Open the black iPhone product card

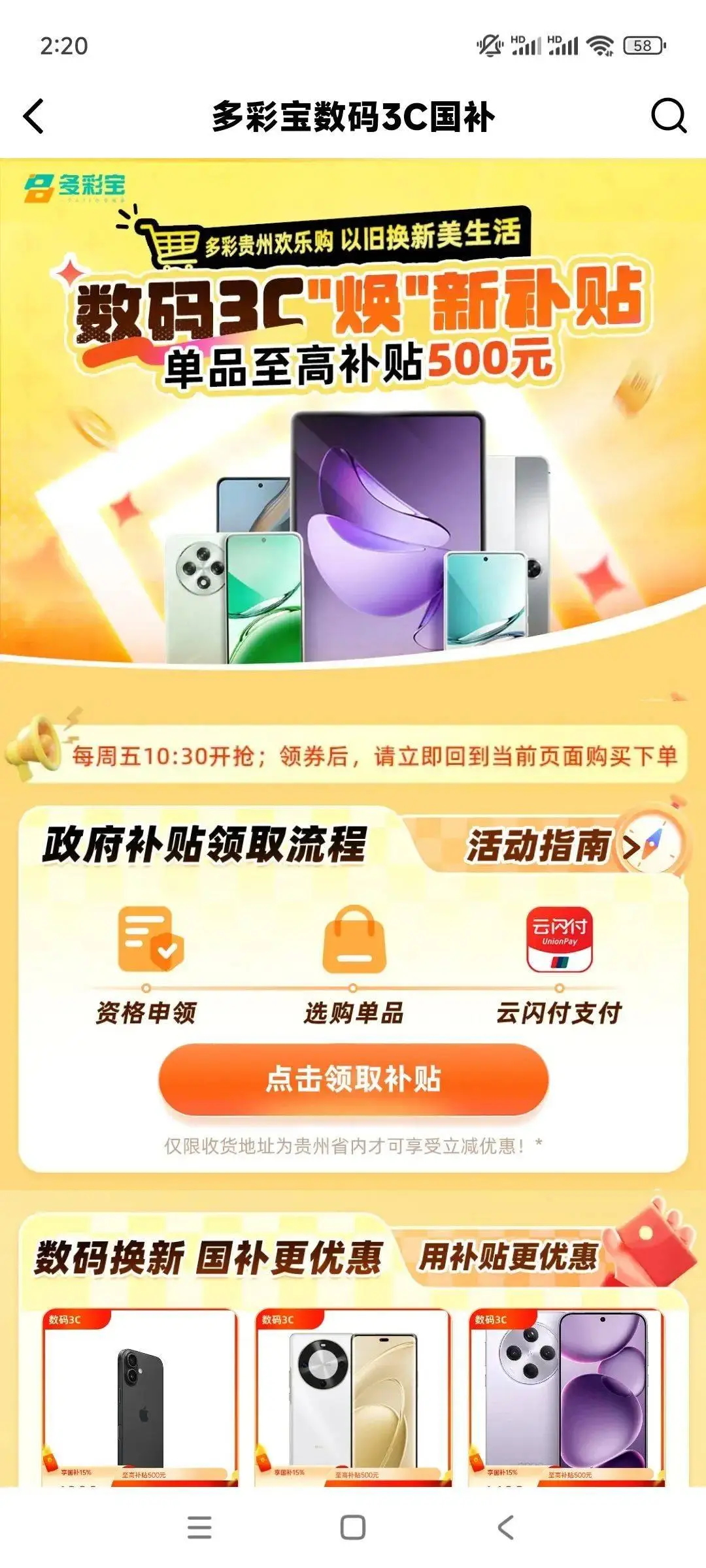pyautogui.click(x=140, y=1397)
